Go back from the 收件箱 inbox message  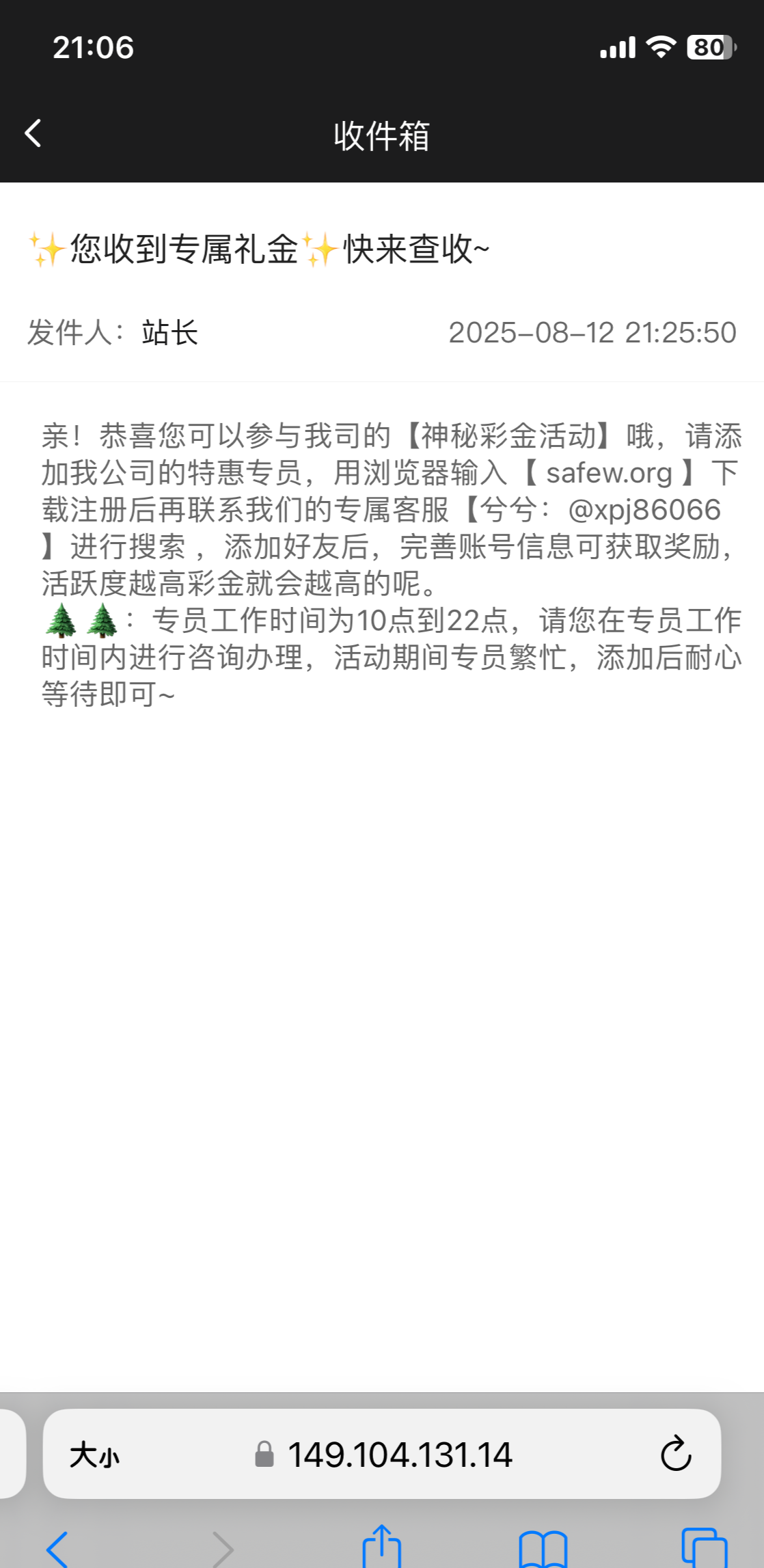tap(33, 134)
